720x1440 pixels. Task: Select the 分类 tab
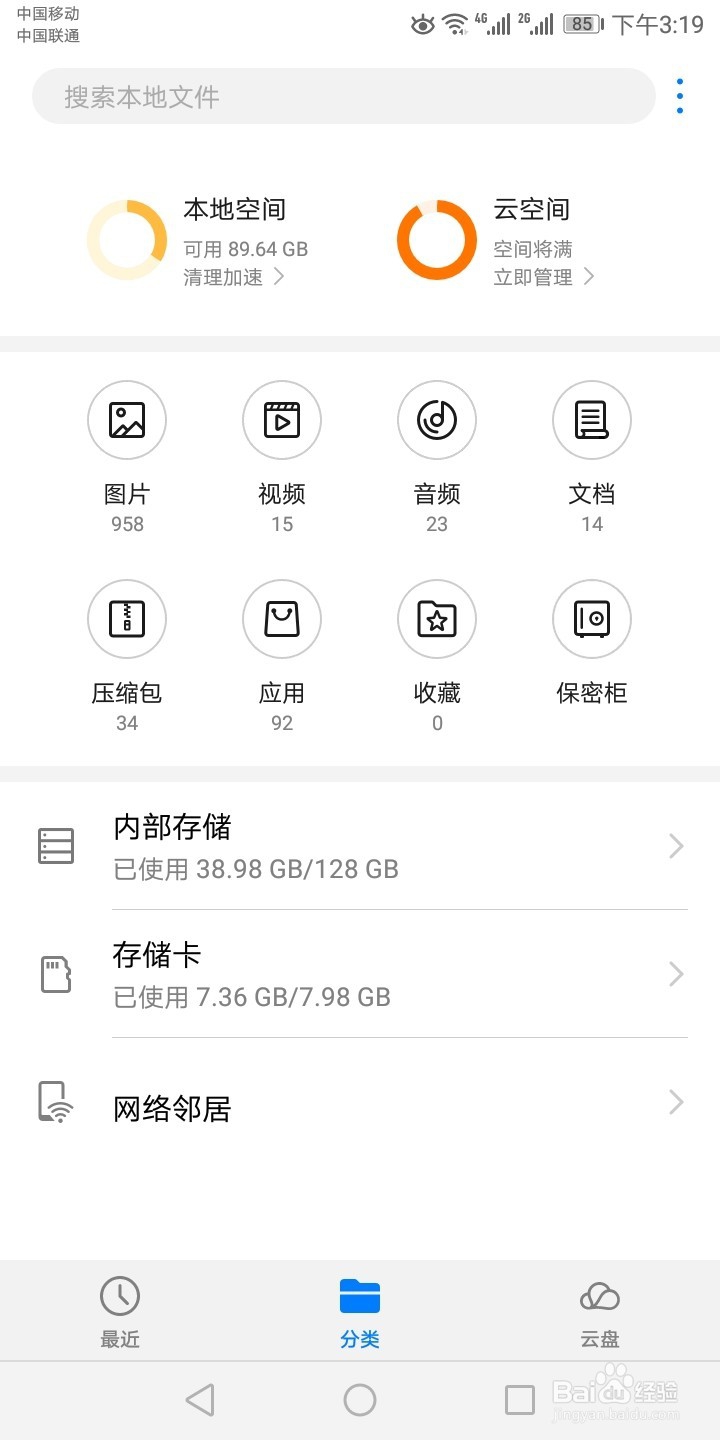[360, 1312]
